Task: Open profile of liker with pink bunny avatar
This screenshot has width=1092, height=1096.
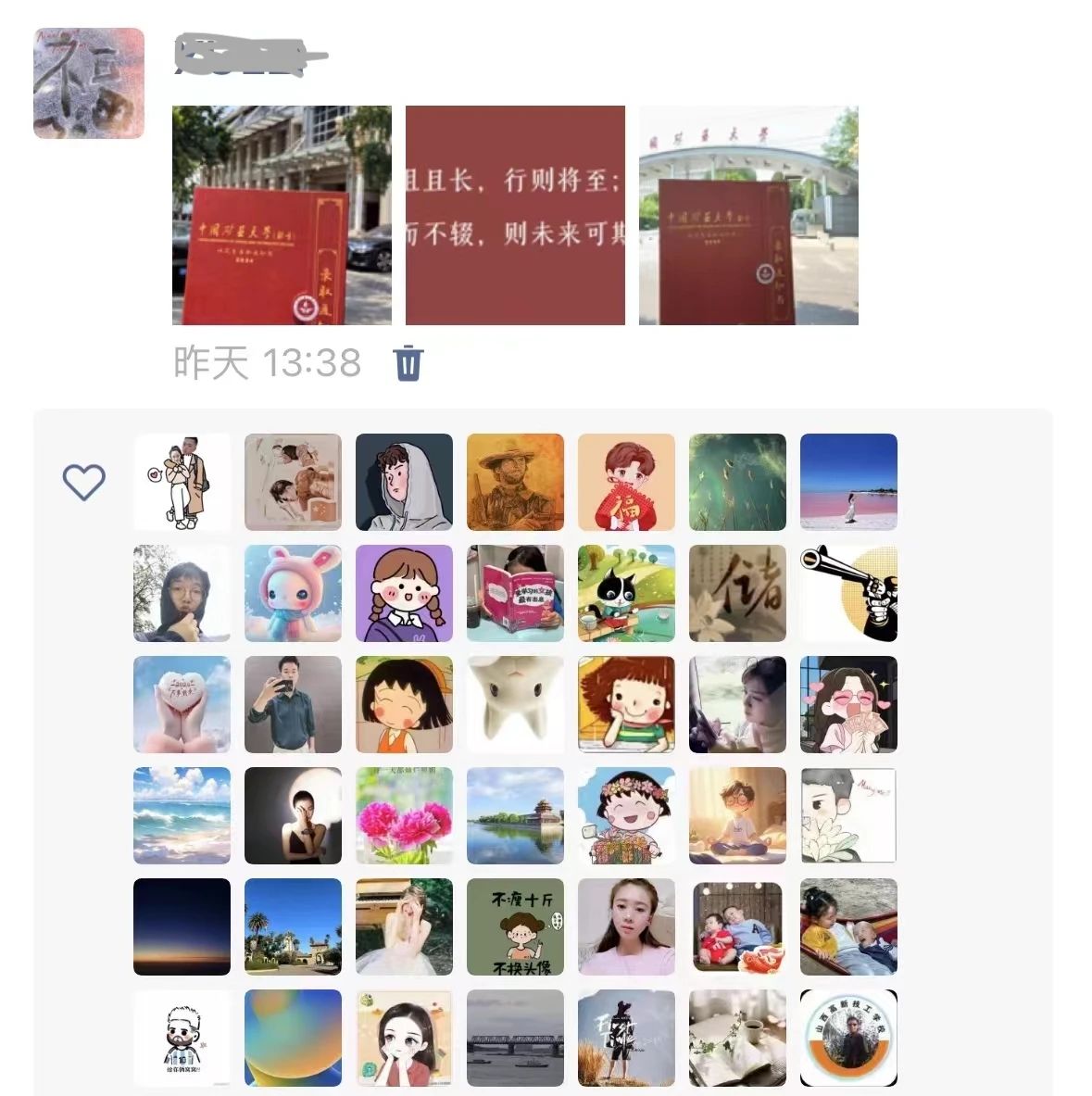Action: (x=293, y=593)
